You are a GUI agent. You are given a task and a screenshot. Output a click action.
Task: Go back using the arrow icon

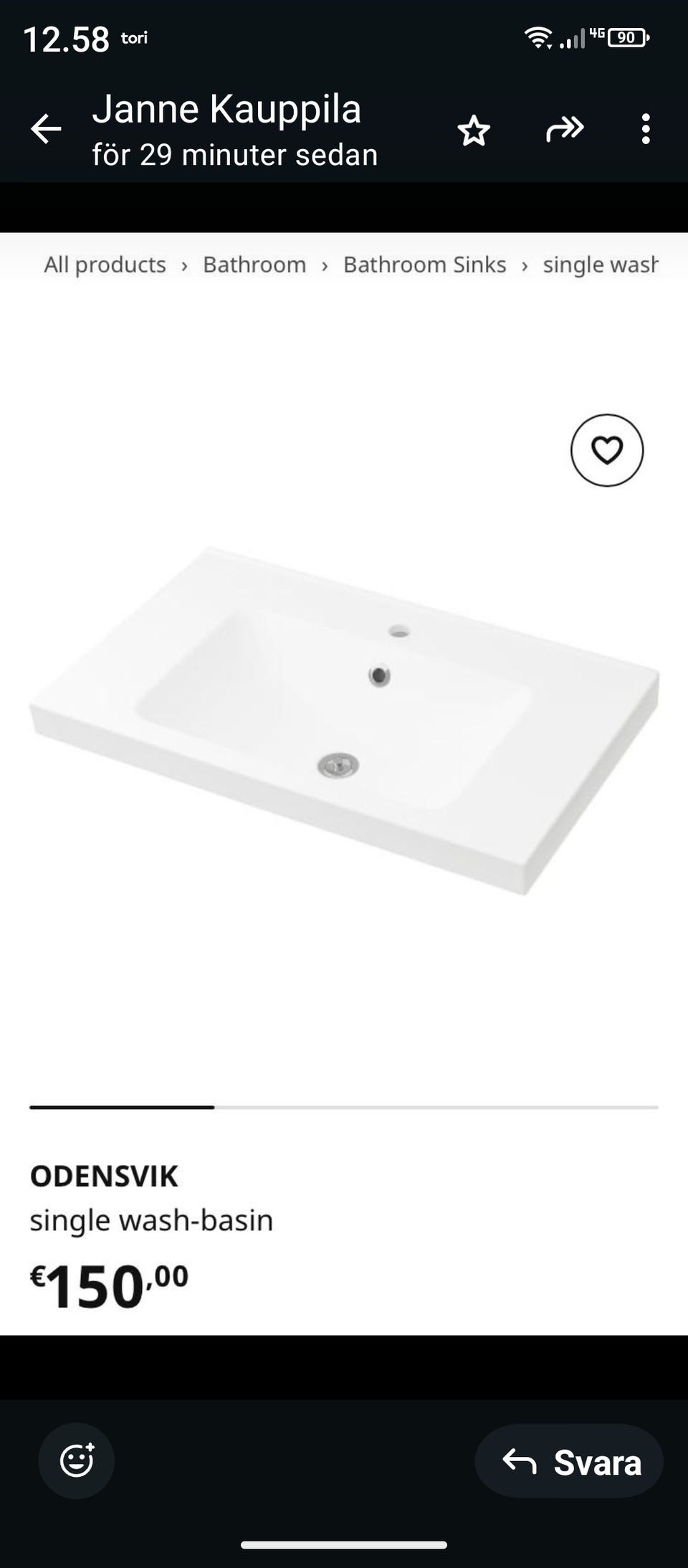pyautogui.click(x=47, y=130)
